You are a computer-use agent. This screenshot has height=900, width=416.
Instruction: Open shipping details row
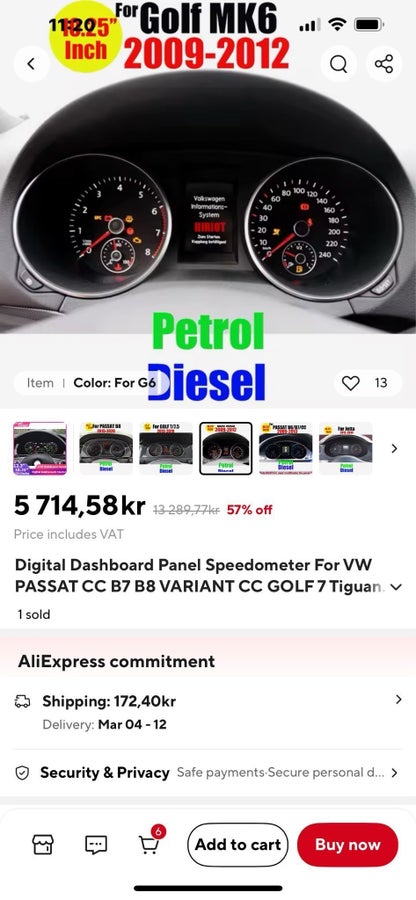click(208, 712)
